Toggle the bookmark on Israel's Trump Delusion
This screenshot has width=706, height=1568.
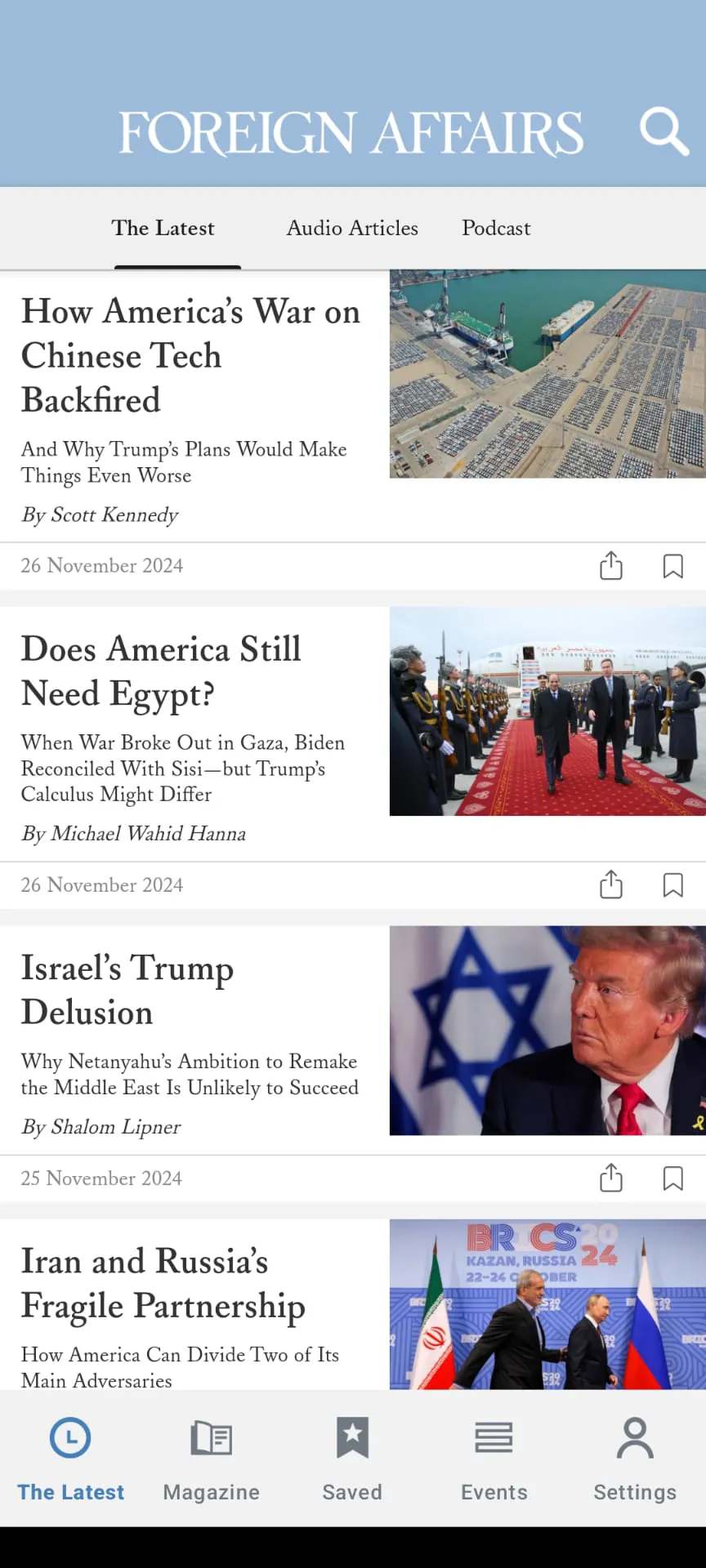(x=672, y=1178)
